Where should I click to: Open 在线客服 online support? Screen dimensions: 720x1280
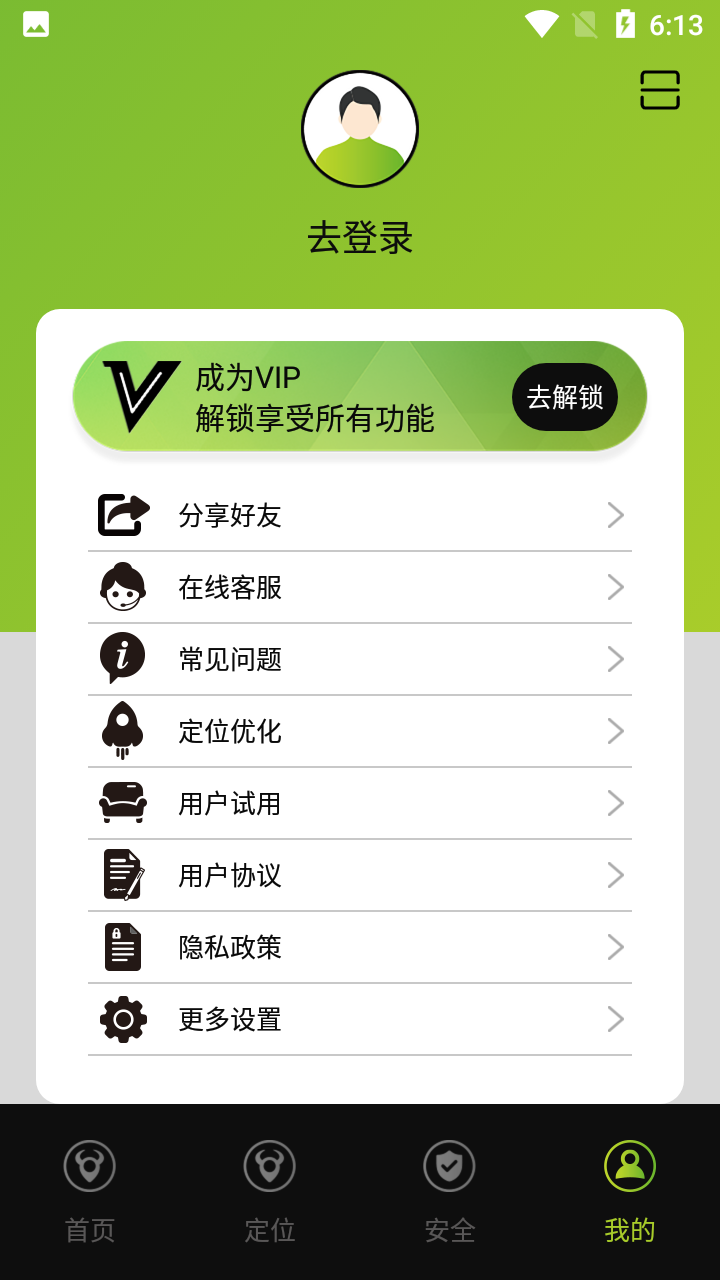pos(360,587)
